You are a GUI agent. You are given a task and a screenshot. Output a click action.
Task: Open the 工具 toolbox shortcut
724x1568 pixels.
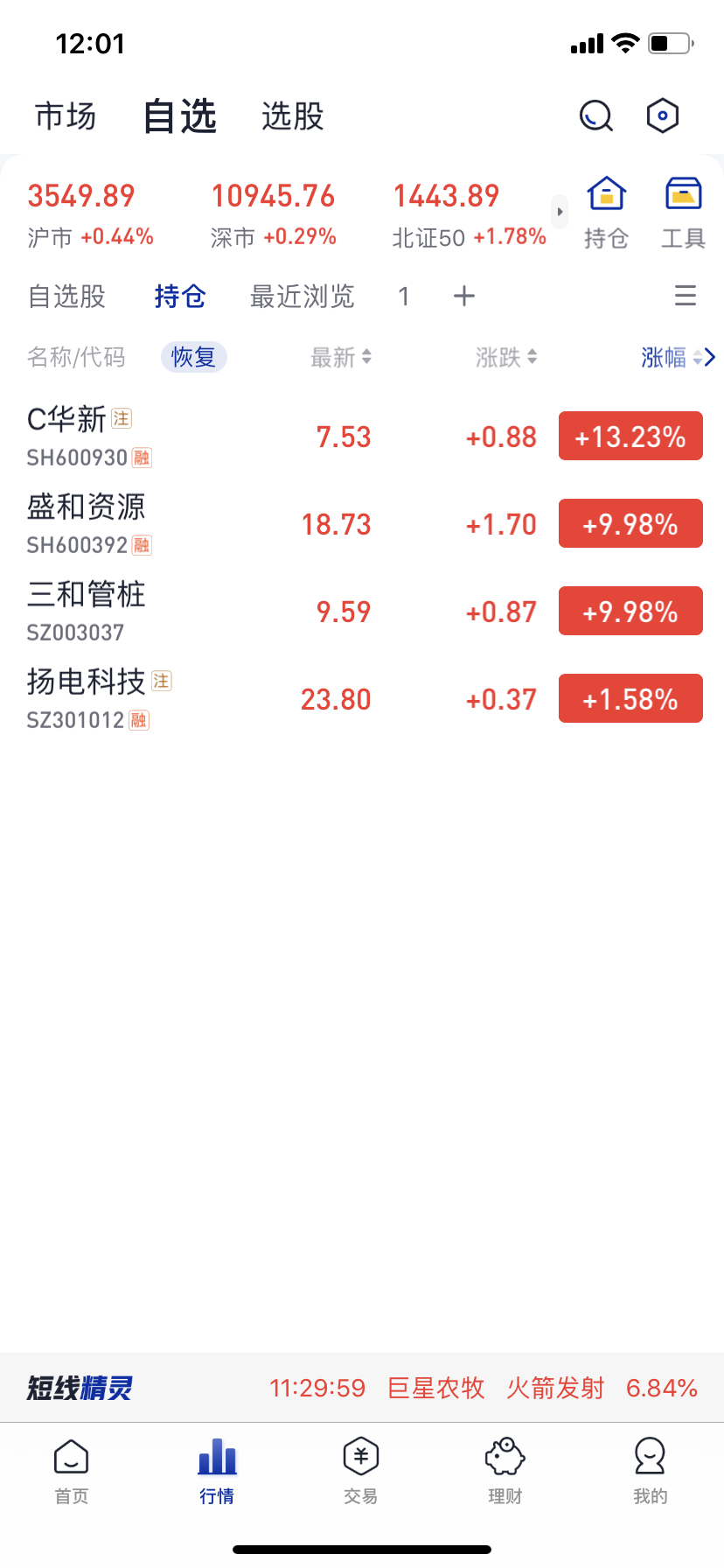tap(683, 213)
